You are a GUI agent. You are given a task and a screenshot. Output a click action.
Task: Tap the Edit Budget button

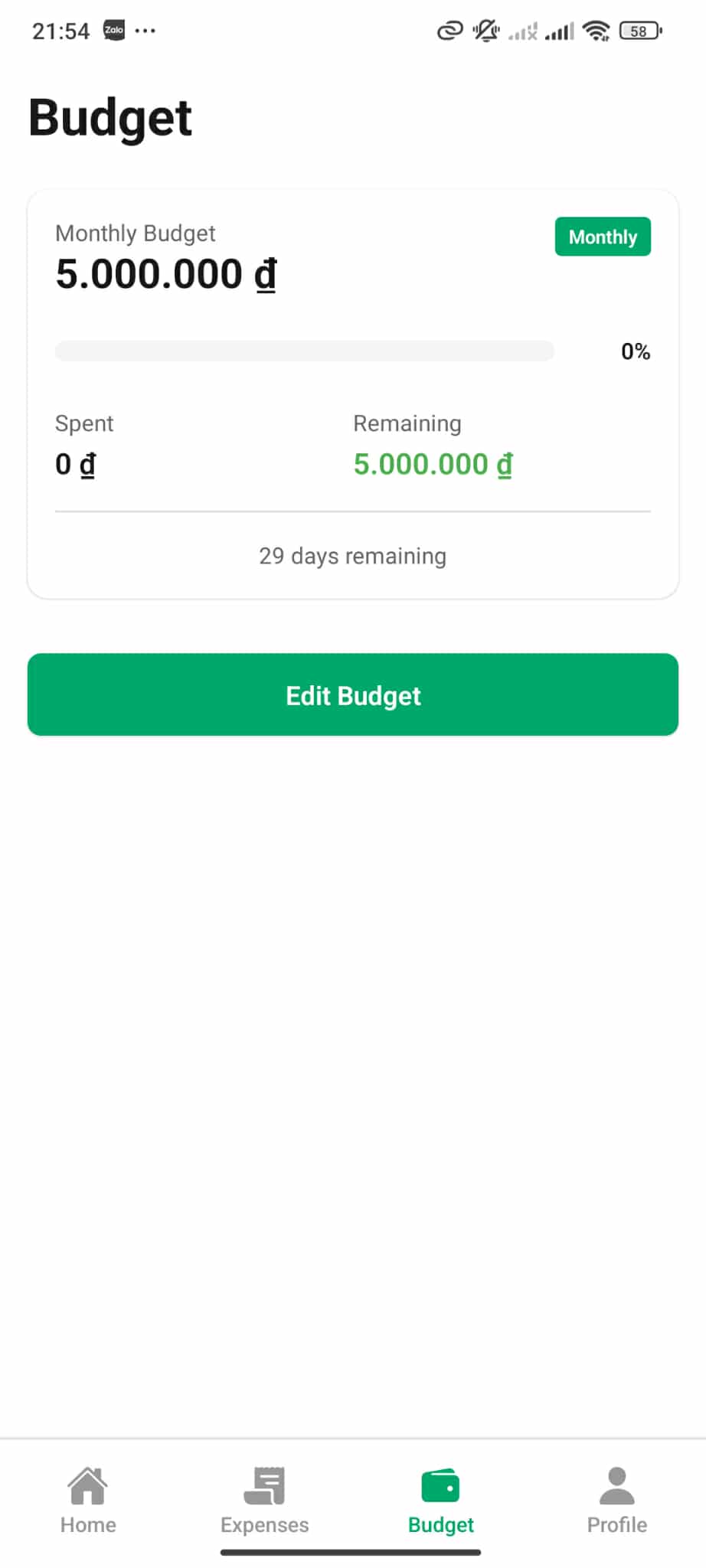click(x=353, y=694)
